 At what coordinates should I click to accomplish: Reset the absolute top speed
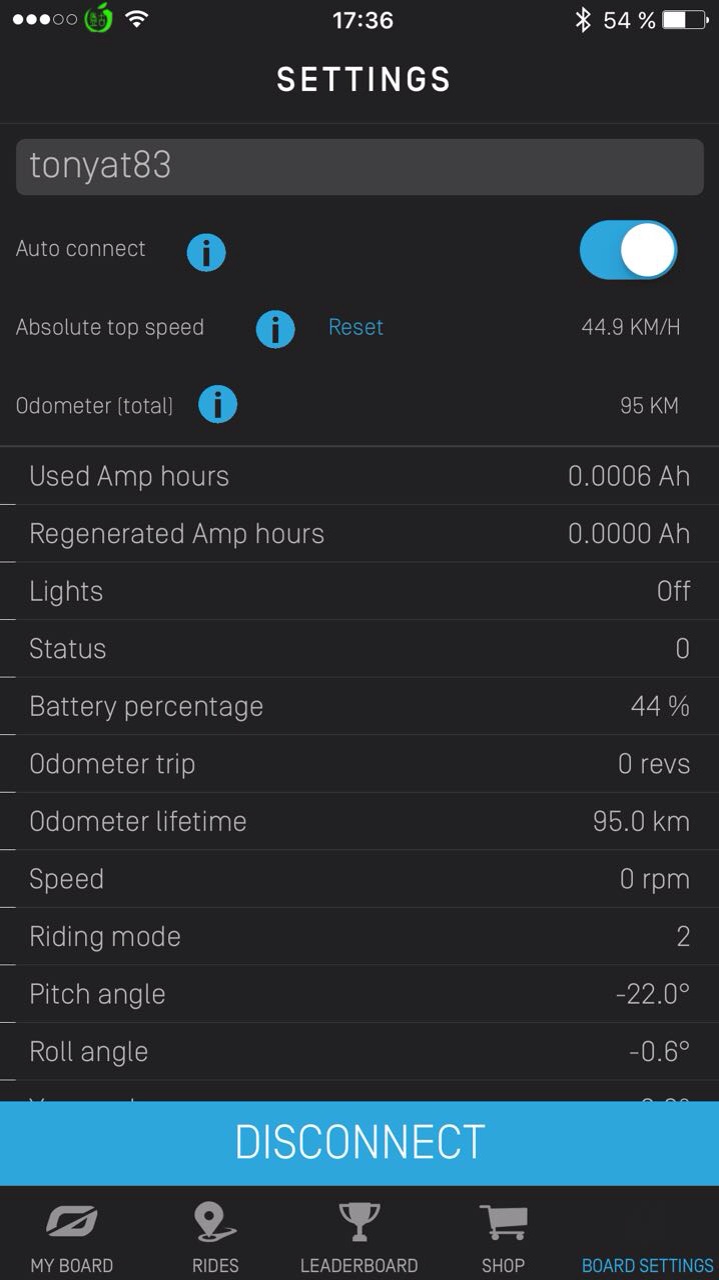[x=356, y=328]
